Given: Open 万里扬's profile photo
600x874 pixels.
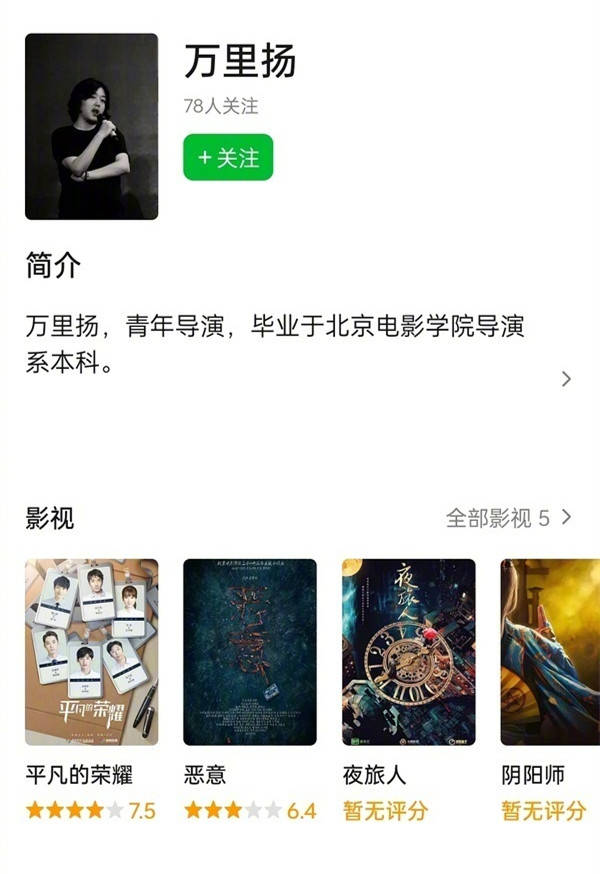Looking at the screenshot, I should point(91,126).
